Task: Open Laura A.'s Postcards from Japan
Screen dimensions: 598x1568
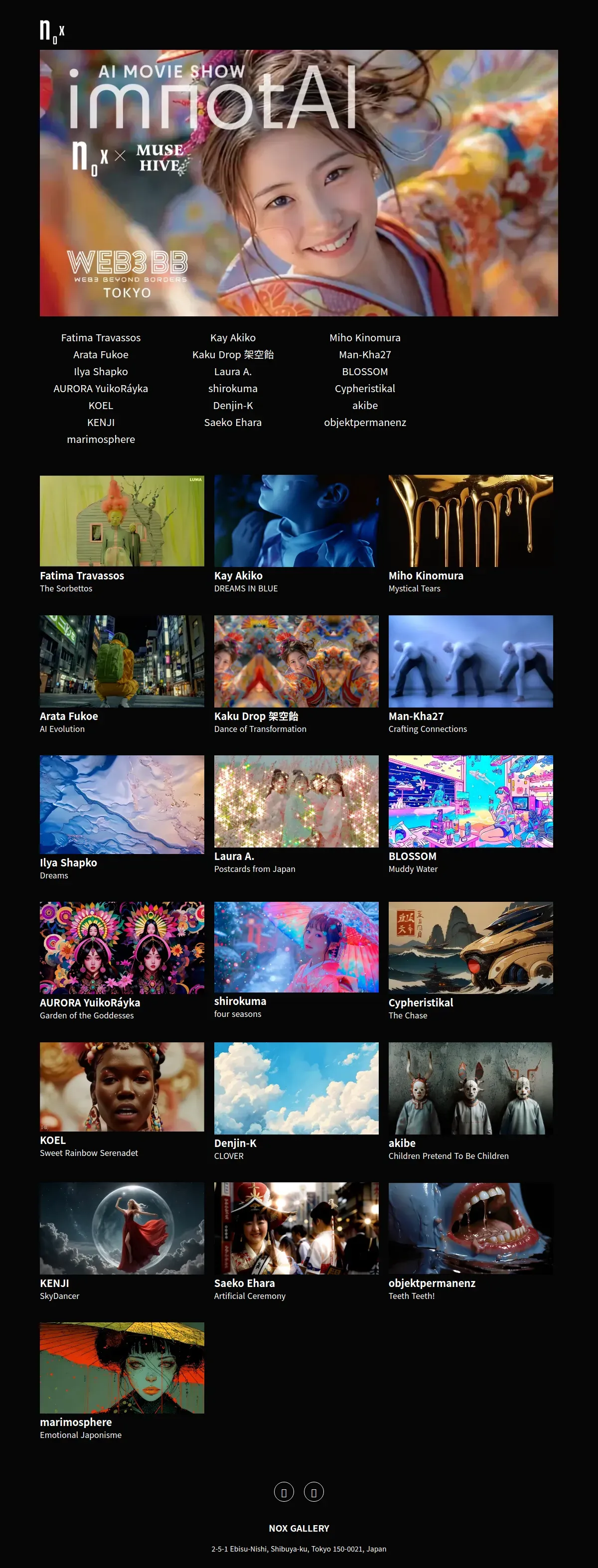Action: 296,801
